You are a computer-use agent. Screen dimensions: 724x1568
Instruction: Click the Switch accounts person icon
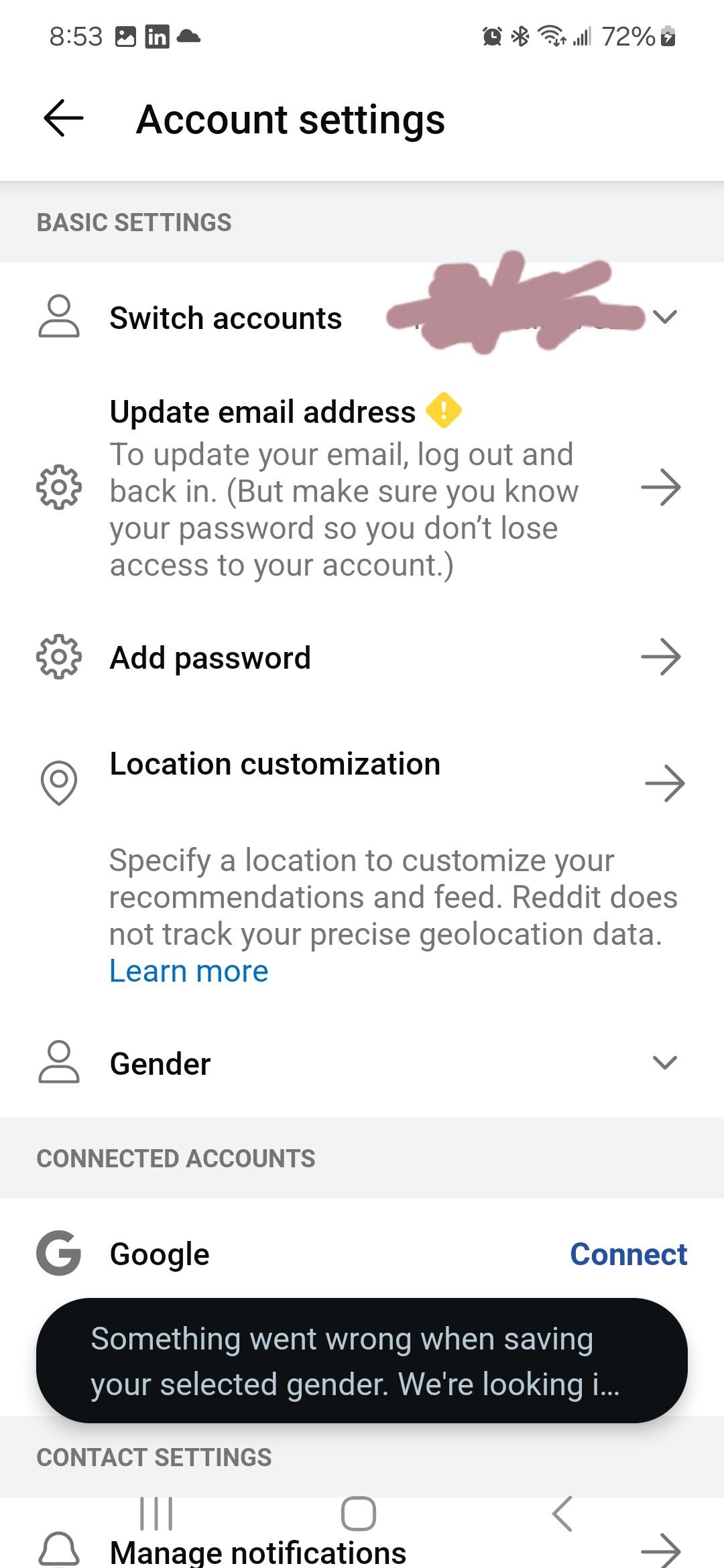[59, 318]
